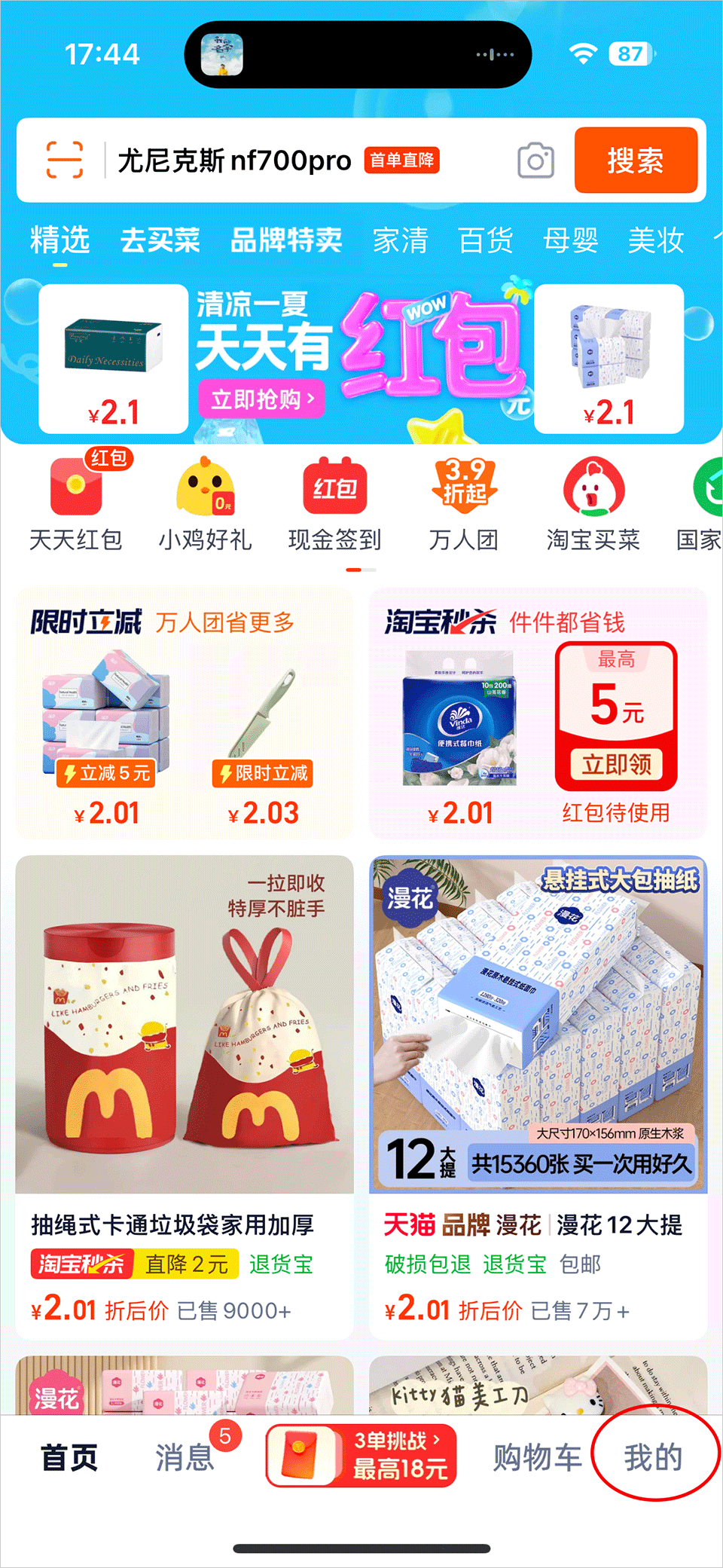Open 漫花12大提 tissue product card
The height and width of the screenshot is (1568, 723).
(538, 1055)
